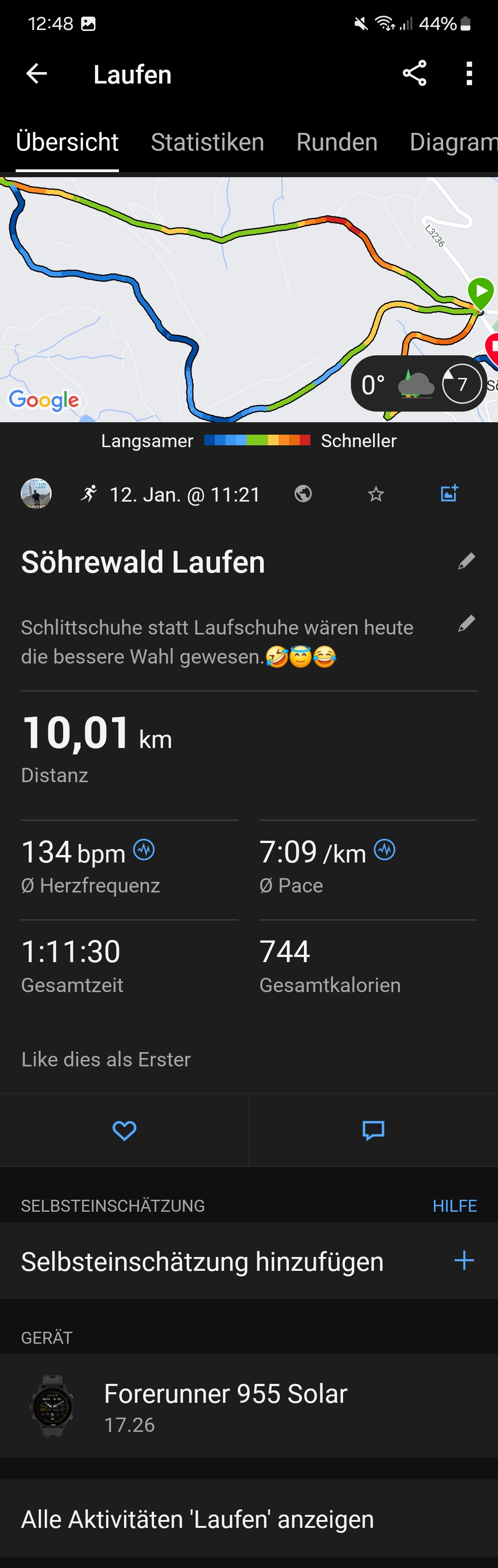Switch to the Runden tab

click(337, 143)
